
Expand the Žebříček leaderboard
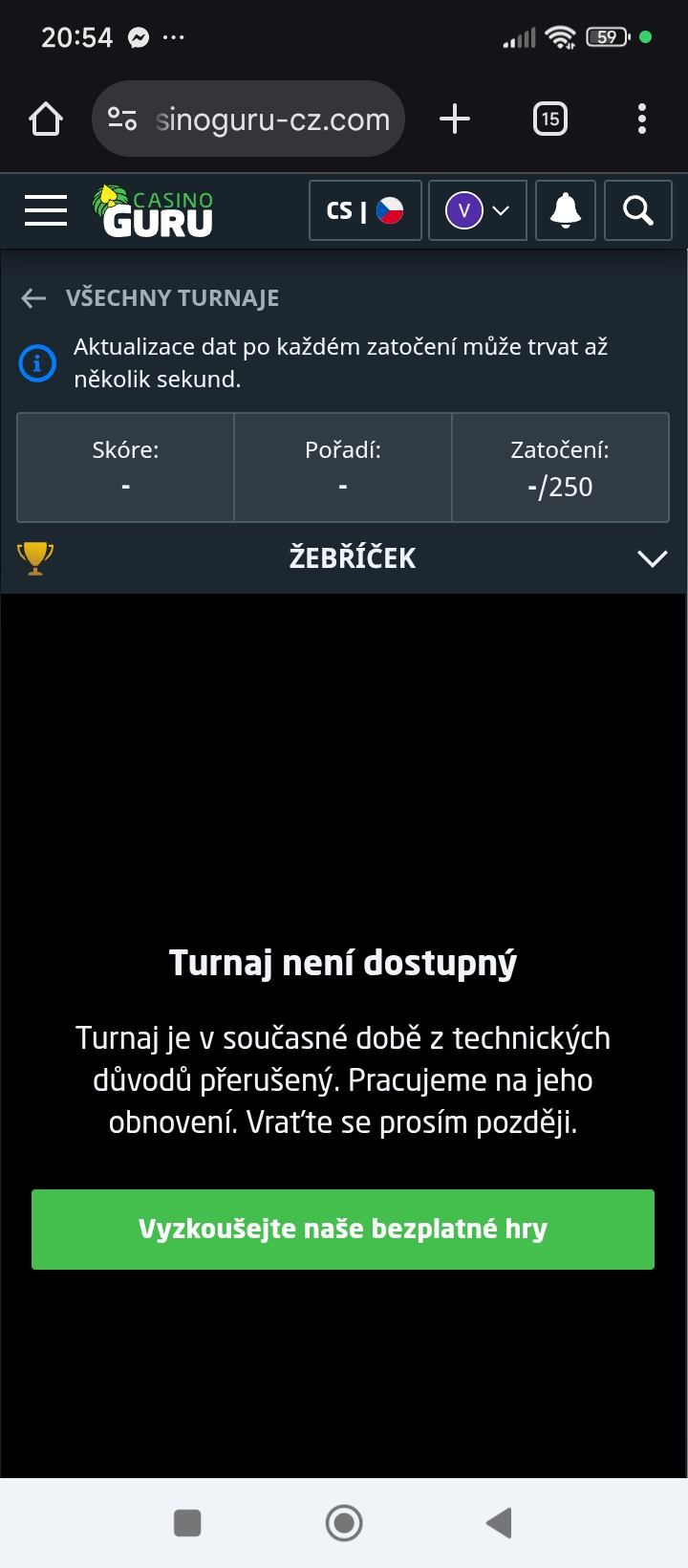(652, 558)
